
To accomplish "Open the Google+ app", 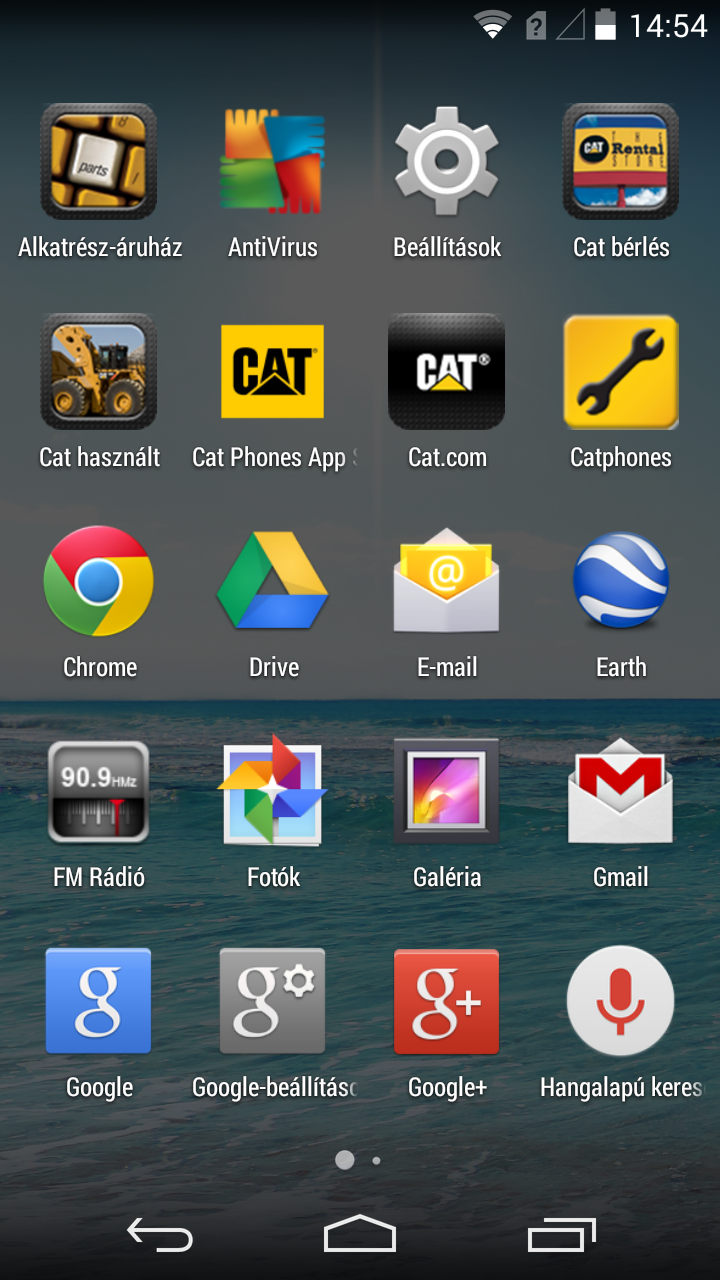I will pyautogui.click(x=447, y=1002).
